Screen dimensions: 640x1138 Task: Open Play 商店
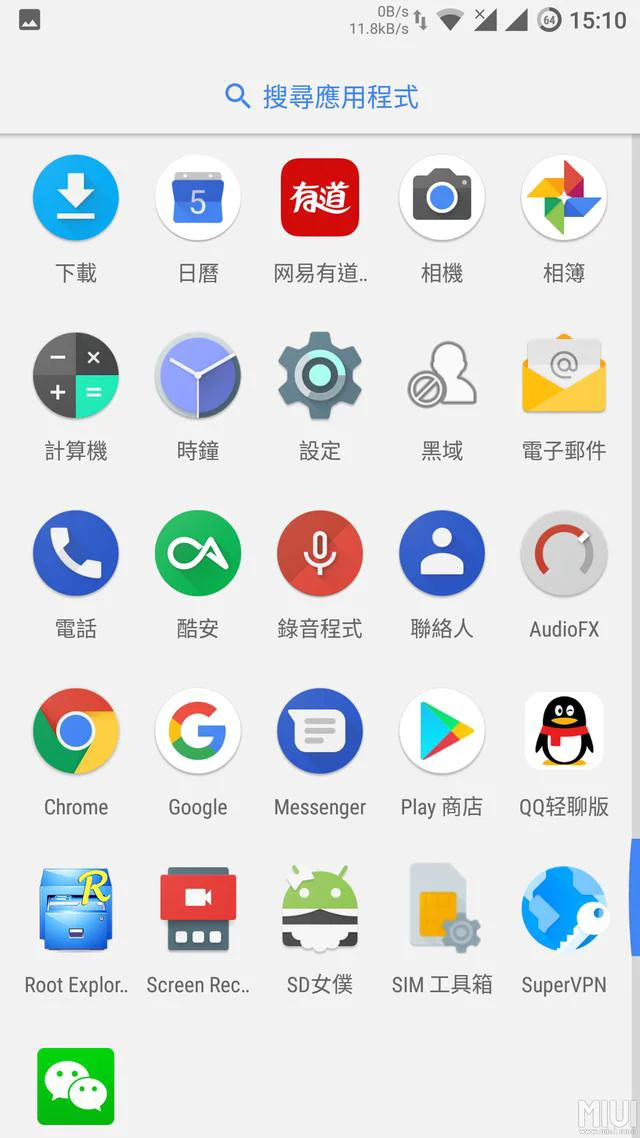(x=442, y=732)
